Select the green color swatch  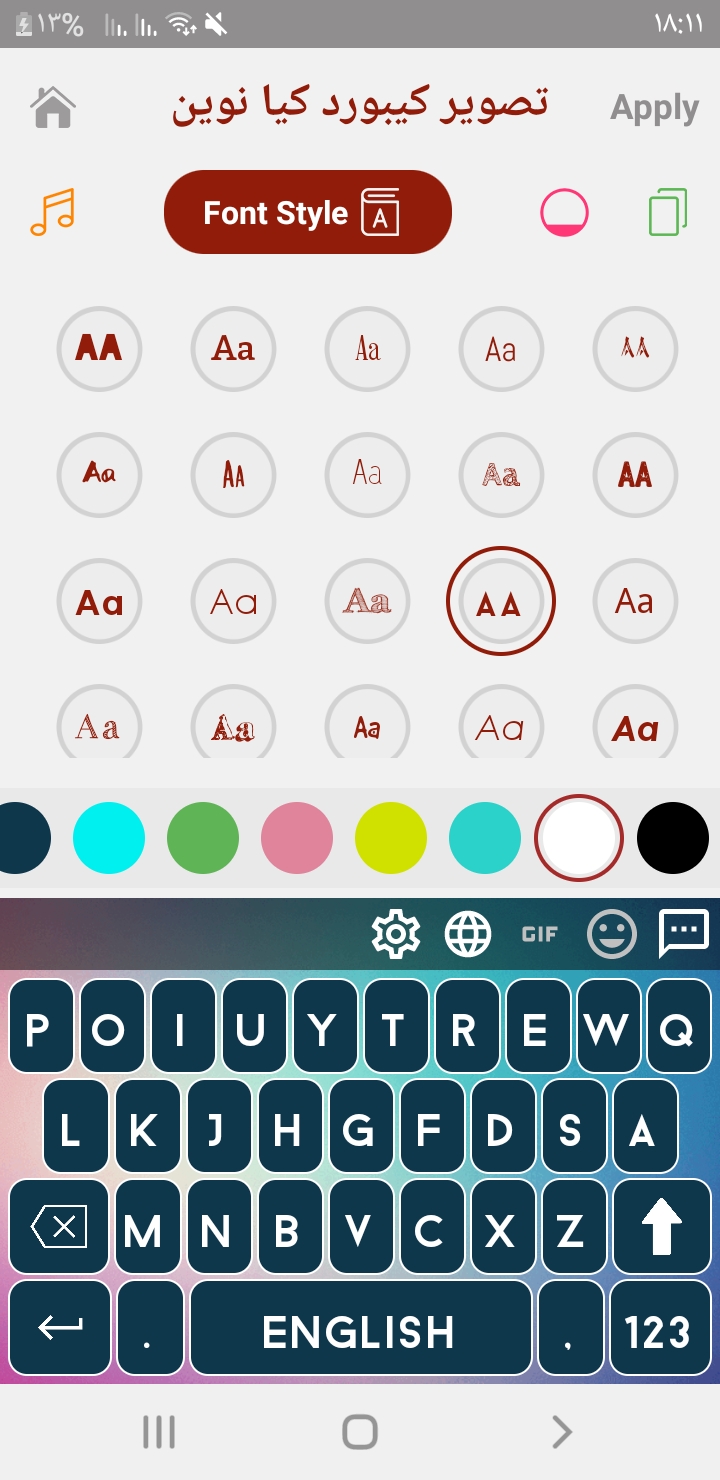(203, 838)
